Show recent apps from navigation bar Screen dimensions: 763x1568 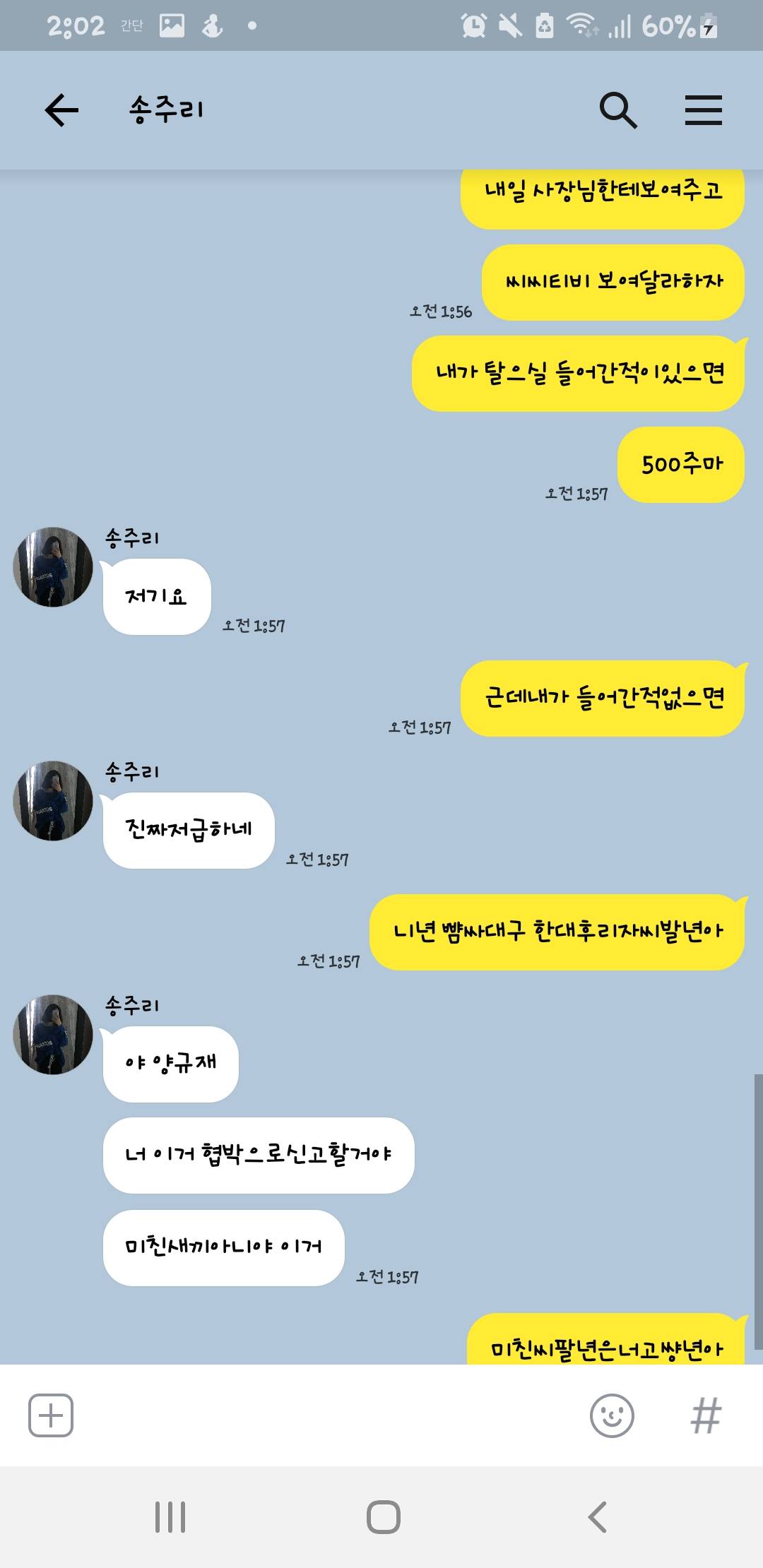click(x=170, y=1516)
